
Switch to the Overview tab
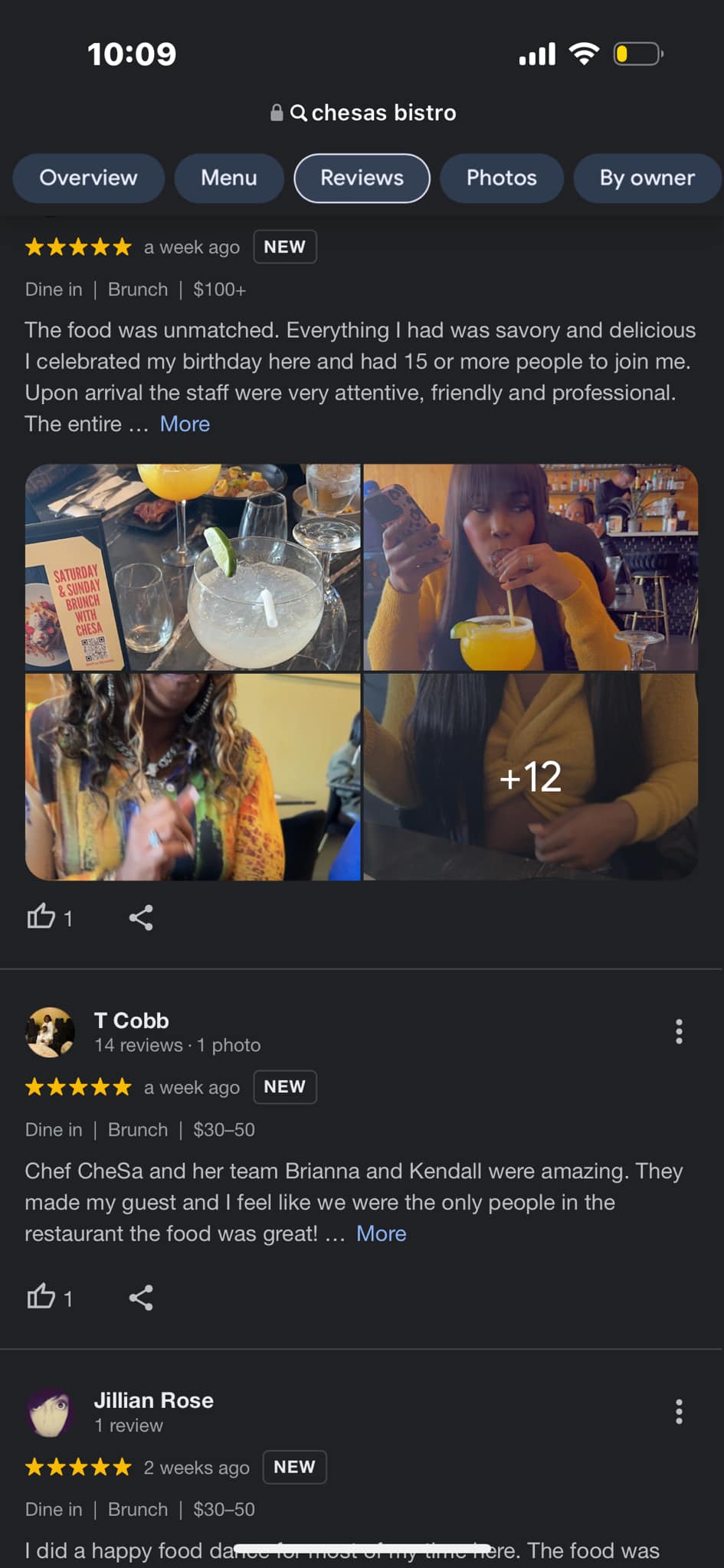pos(89,178)
